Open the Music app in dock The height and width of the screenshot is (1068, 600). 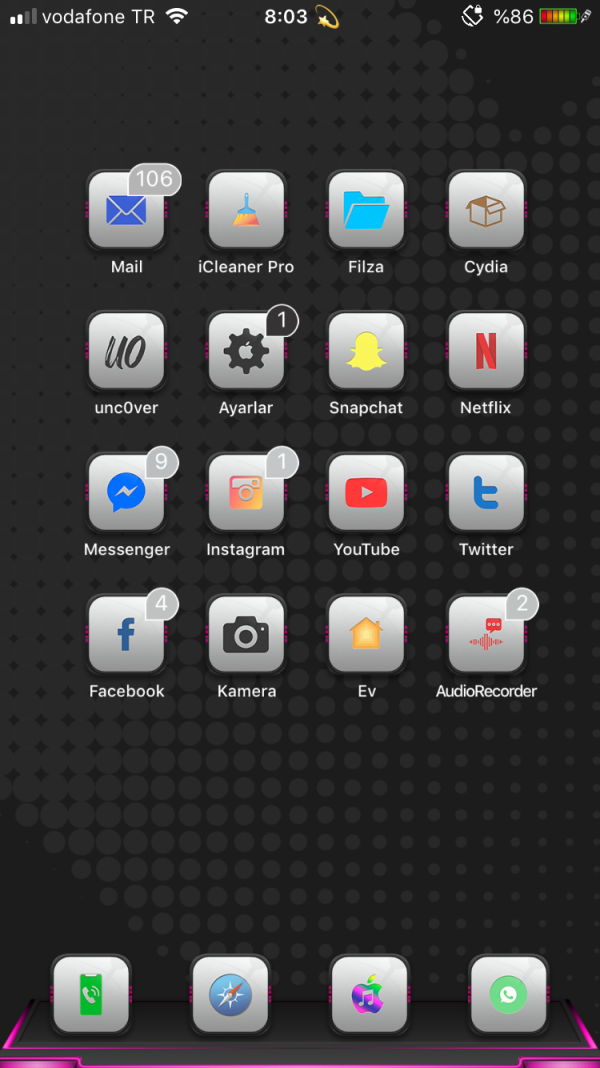tap(369, 995)
